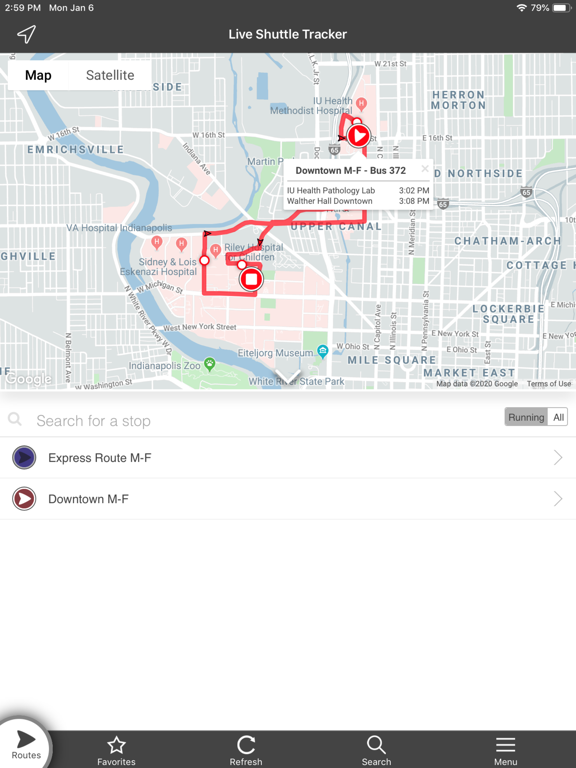576x768 pixels.
Task: Tap the bus marker with play arrow
Action: click(x=359, y=136)
